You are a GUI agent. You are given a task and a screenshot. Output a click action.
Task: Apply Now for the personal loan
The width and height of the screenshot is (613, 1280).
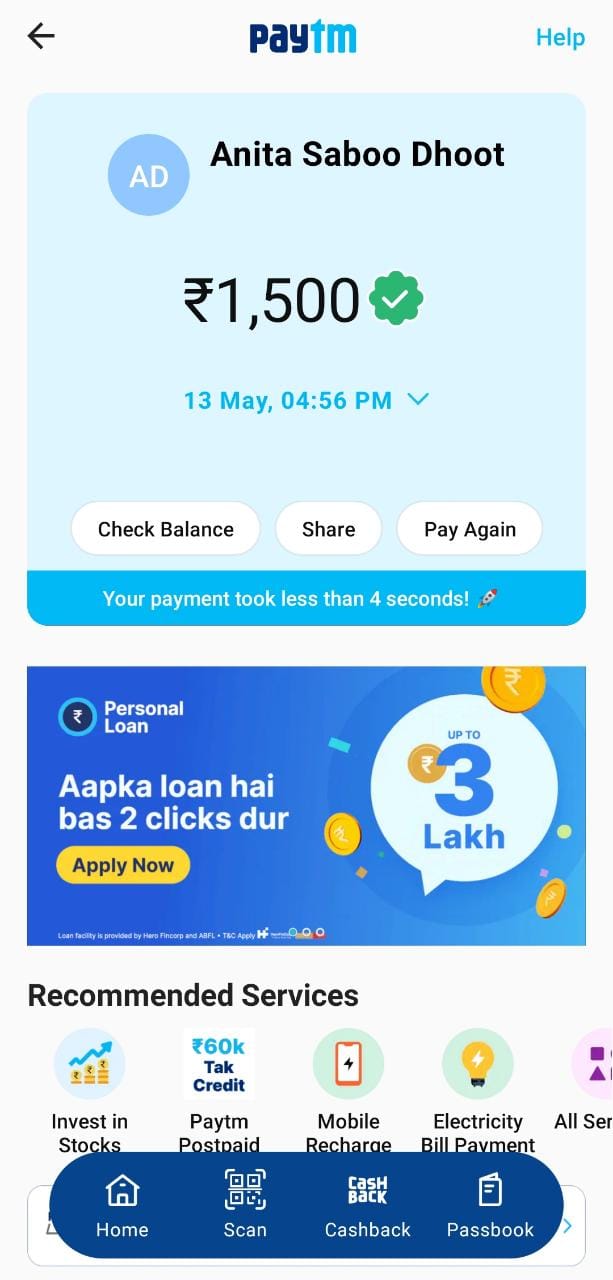(x=123, y=866)
